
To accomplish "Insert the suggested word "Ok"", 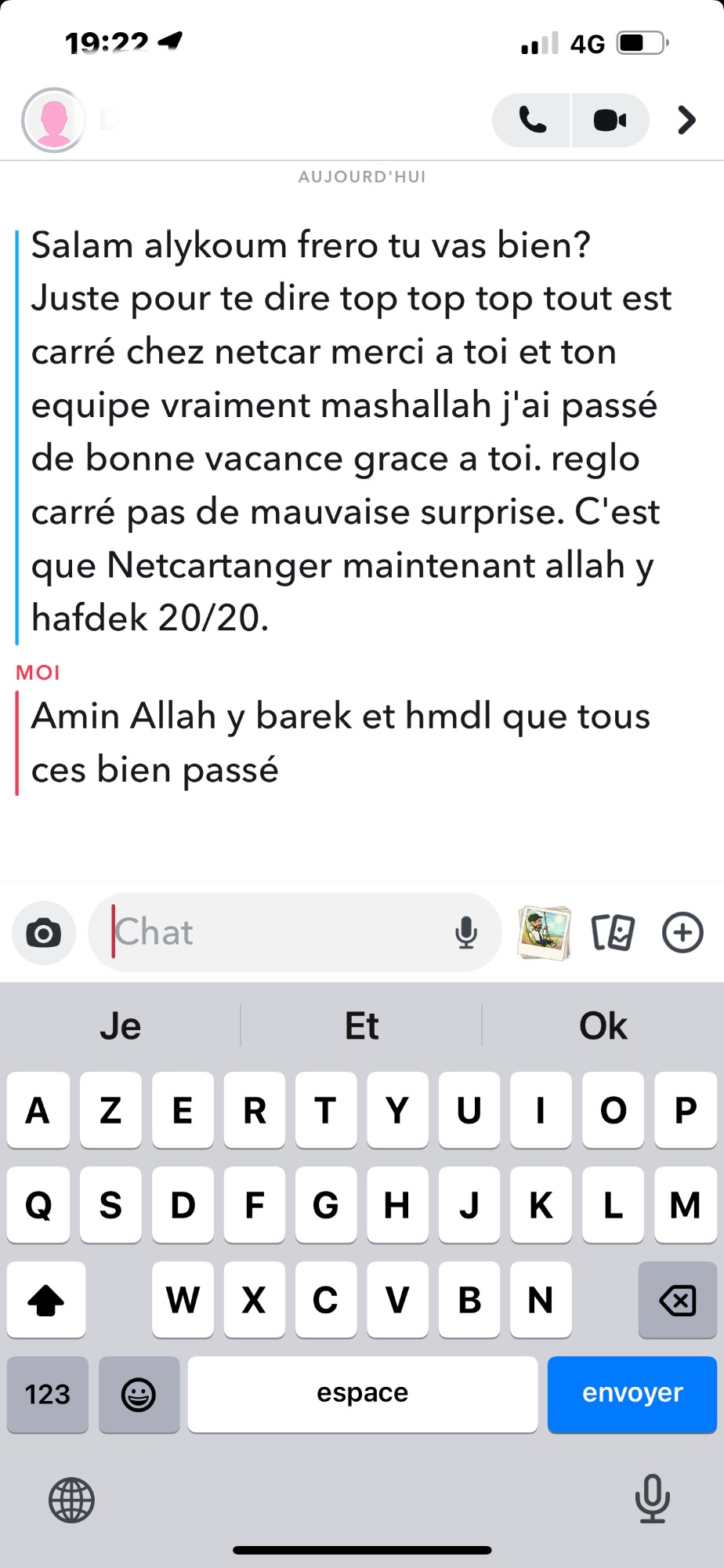I will click(x=603, y=1025).
